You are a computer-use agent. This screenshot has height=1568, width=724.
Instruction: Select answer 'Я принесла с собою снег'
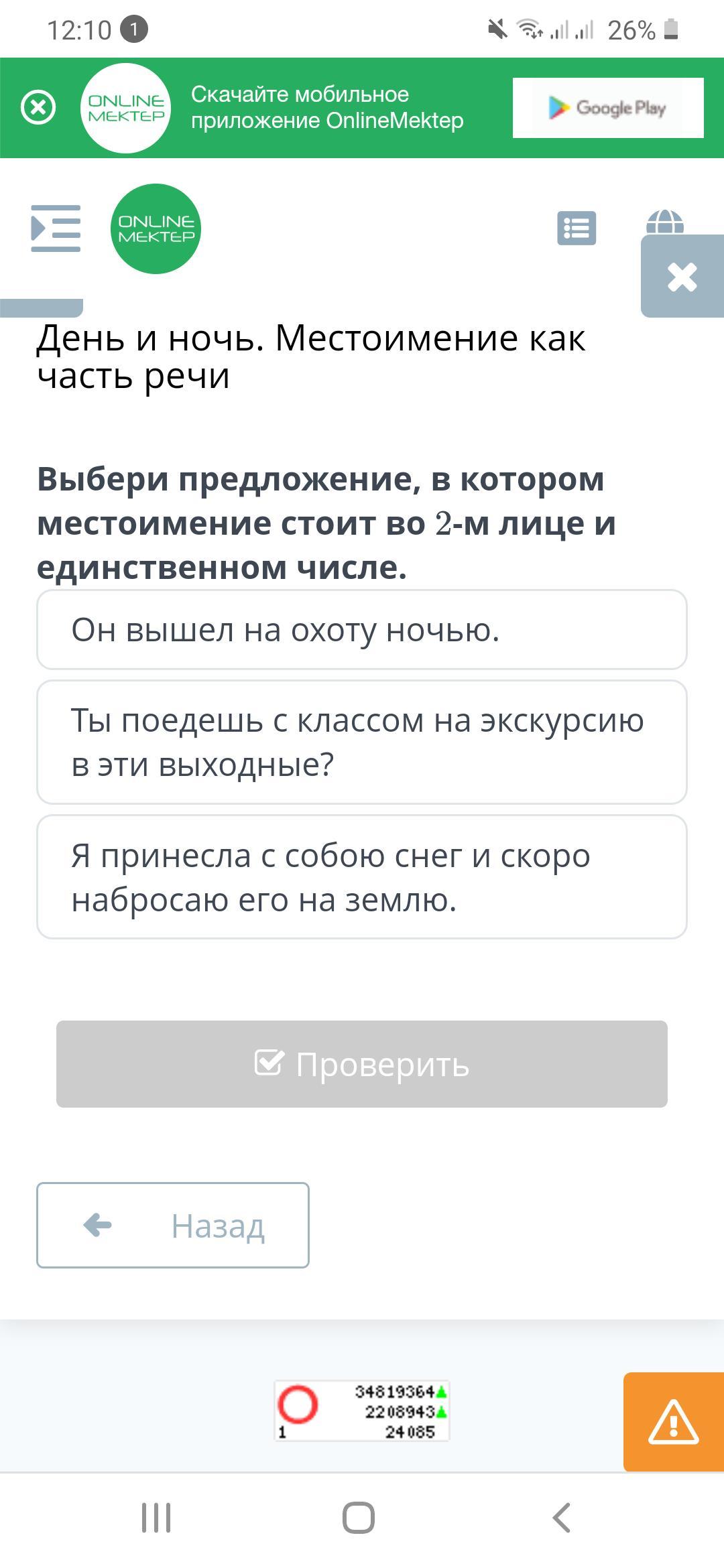tap(362, 877)
